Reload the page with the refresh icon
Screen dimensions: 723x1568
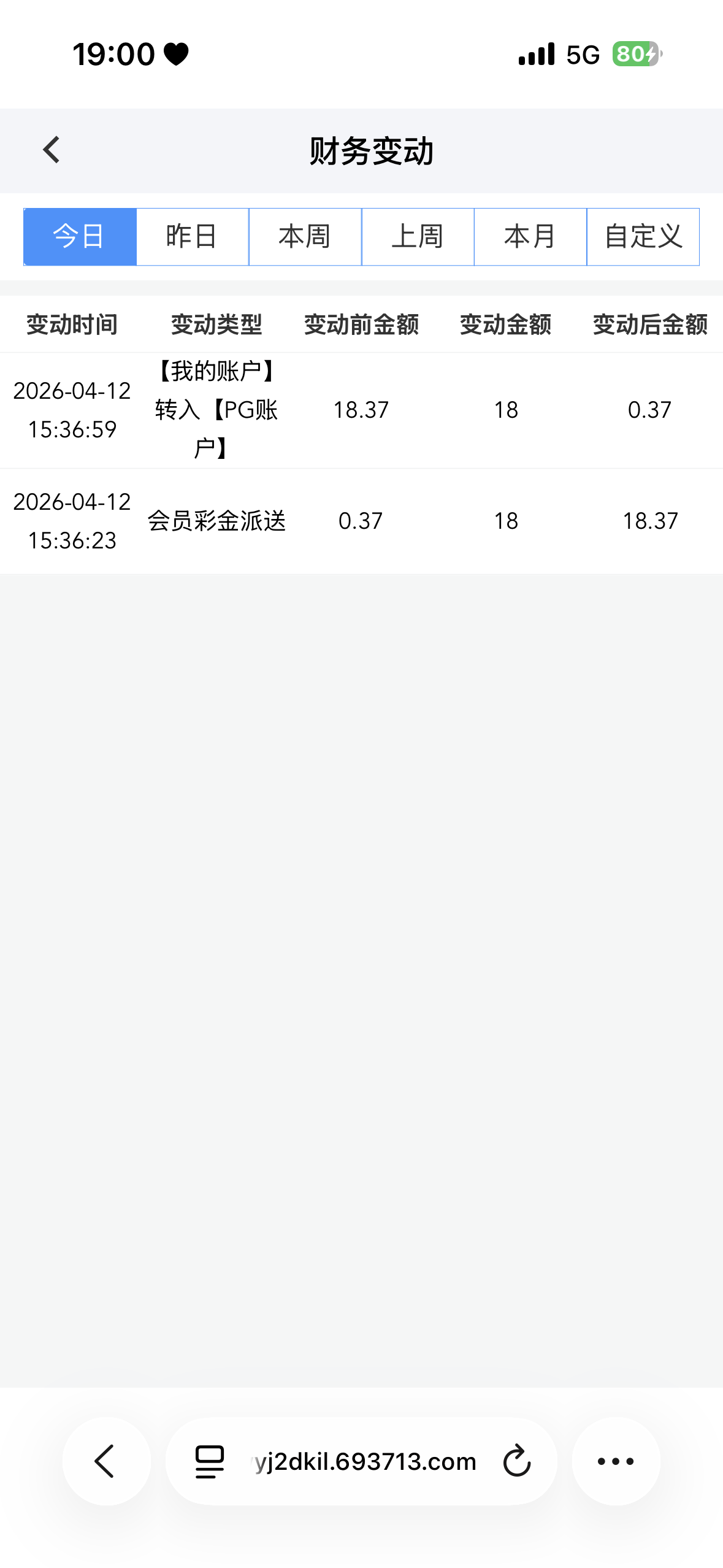(517, 1461)
